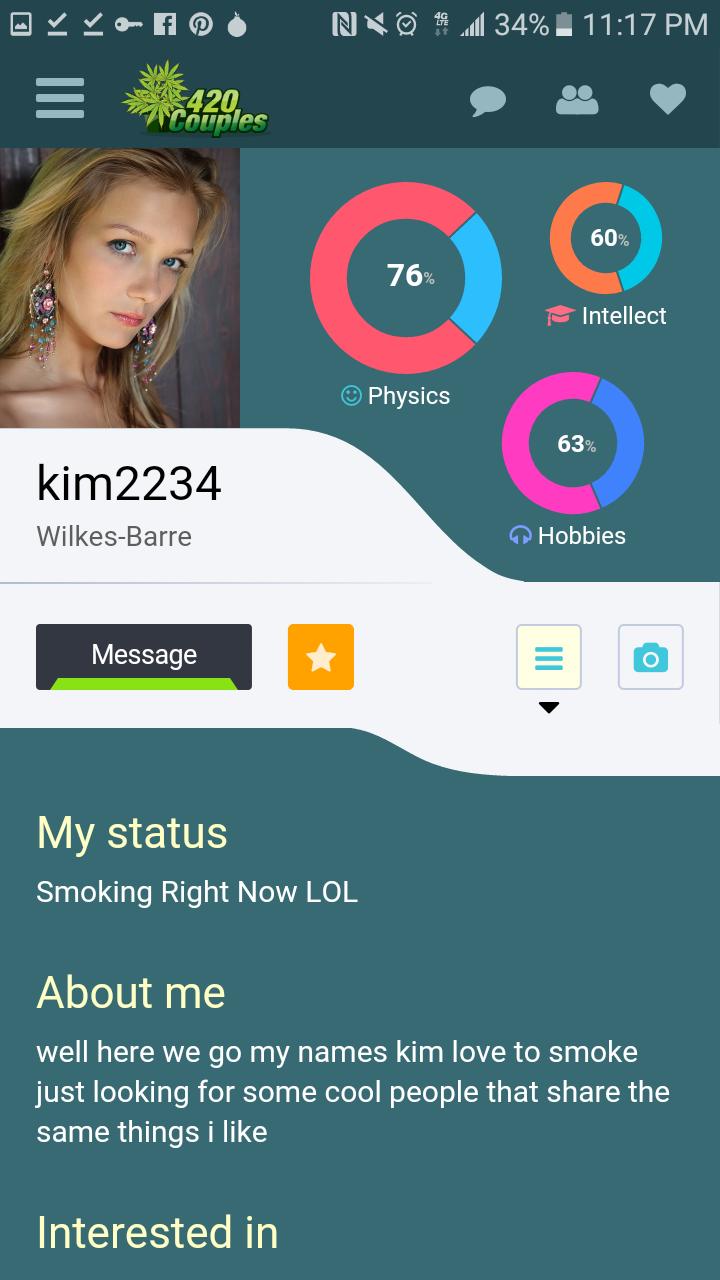Tap the 420 Couples logo
Viewport: 720px width, 1280px height.
(x=196, y=100)
